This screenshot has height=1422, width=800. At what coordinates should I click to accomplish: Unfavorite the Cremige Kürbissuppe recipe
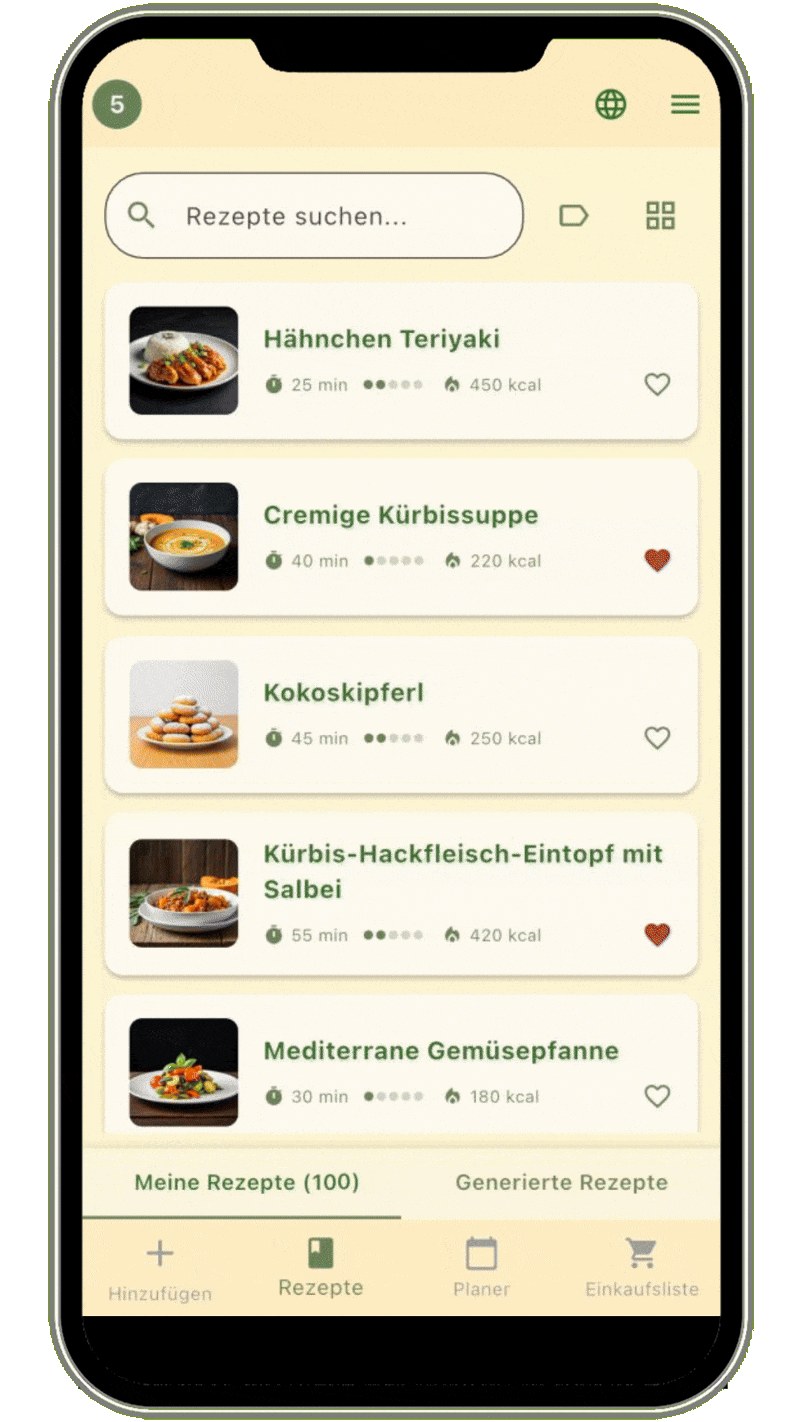click(657, 561)
